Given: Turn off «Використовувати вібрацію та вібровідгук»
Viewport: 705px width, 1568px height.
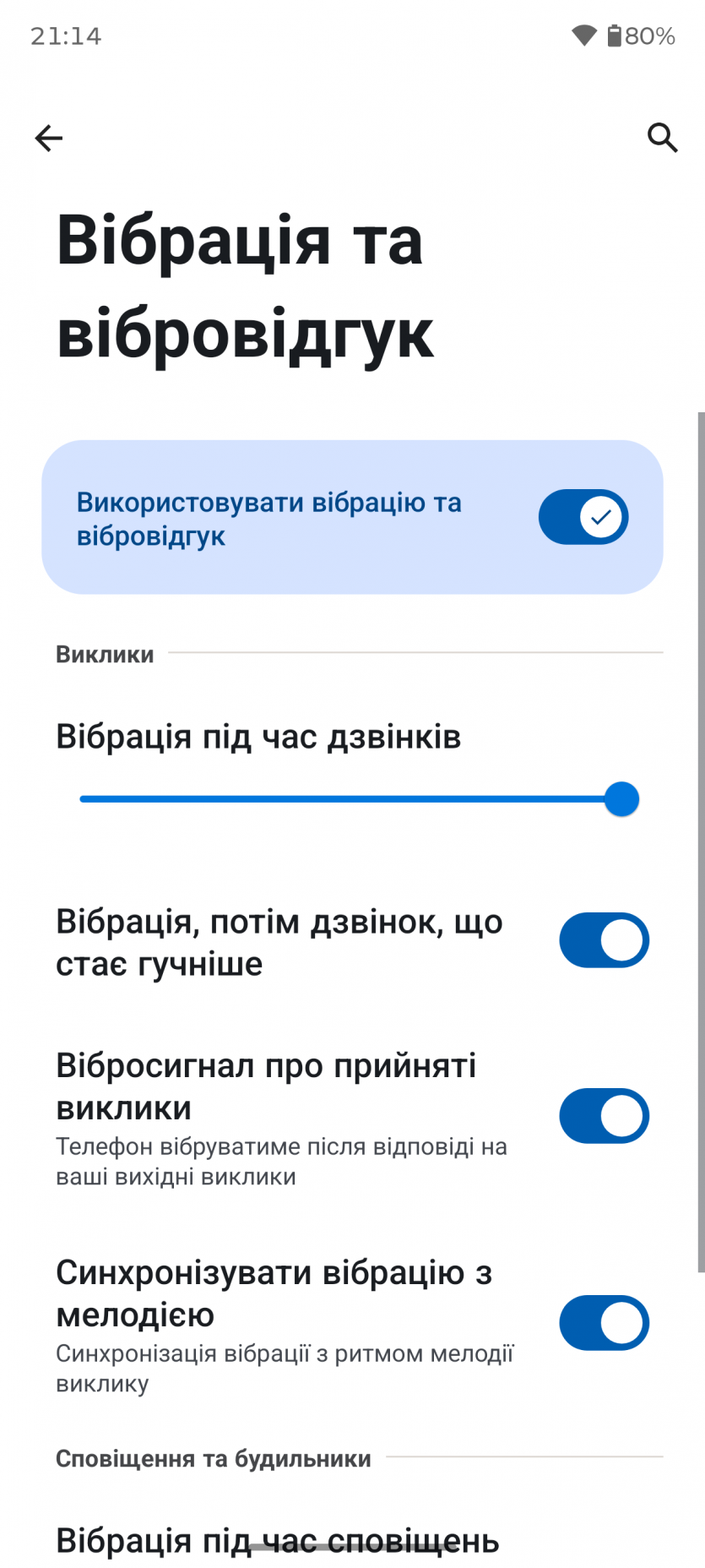Looking at the screenshot, I should pos(583,517).
